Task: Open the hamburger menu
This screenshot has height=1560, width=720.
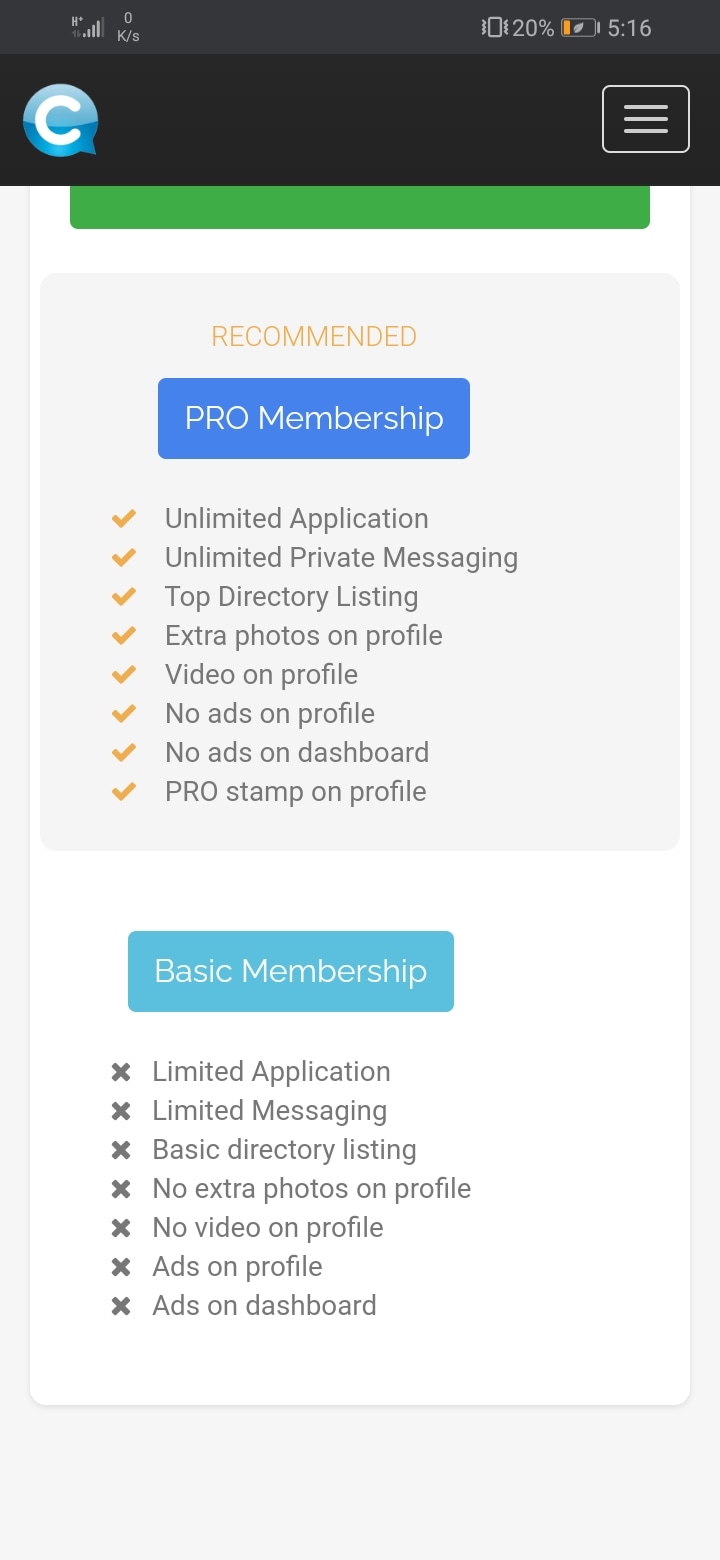Action: (x=645, y=119)
